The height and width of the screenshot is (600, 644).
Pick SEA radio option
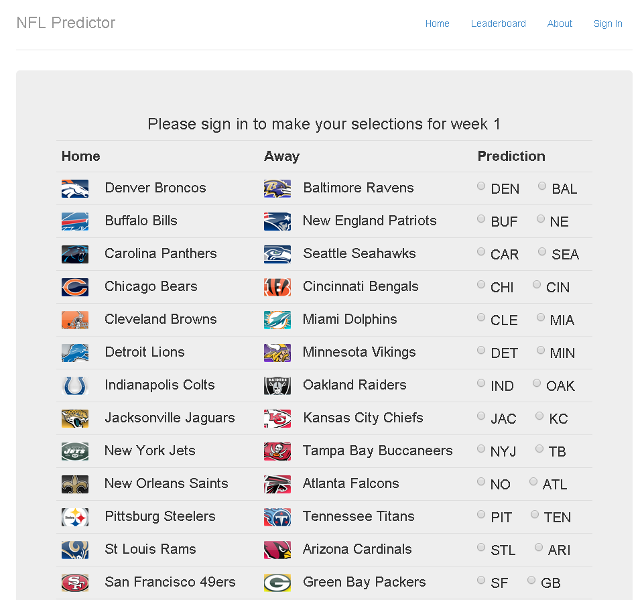542,252
